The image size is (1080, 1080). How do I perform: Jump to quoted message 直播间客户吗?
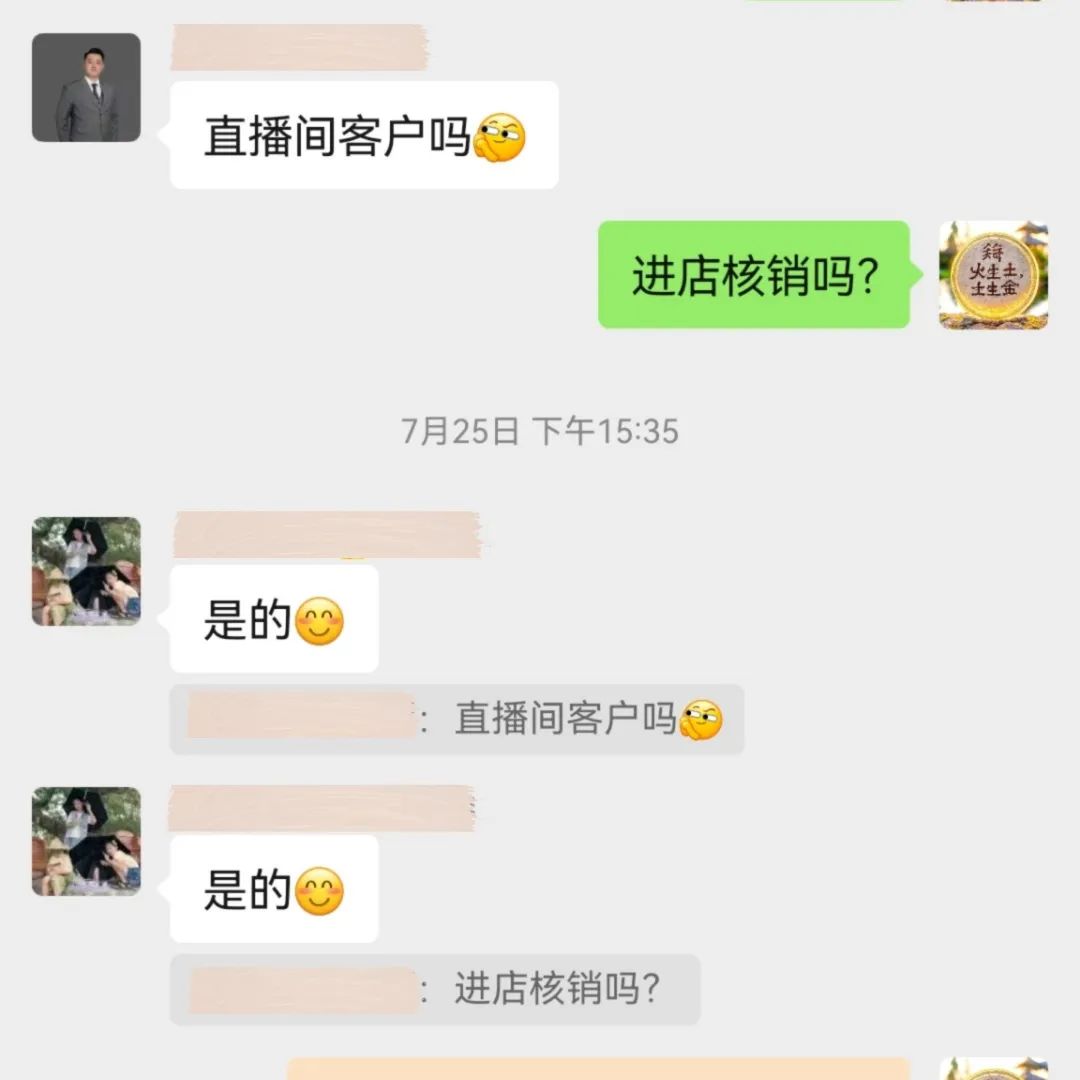(x=457, y=719)
